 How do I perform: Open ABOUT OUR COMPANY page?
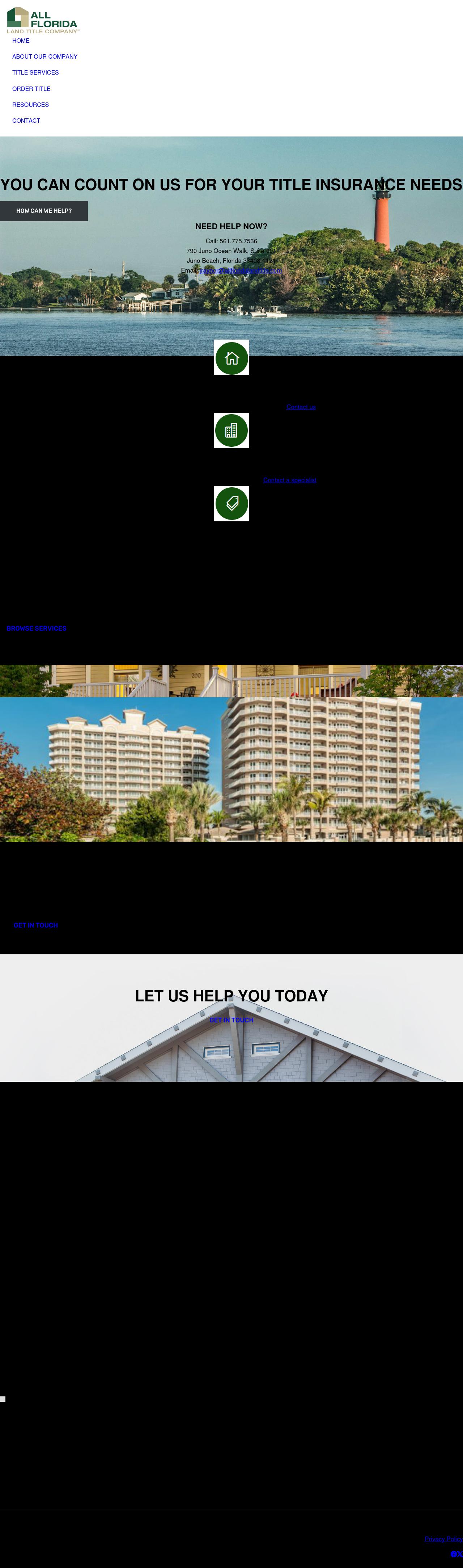44,56
